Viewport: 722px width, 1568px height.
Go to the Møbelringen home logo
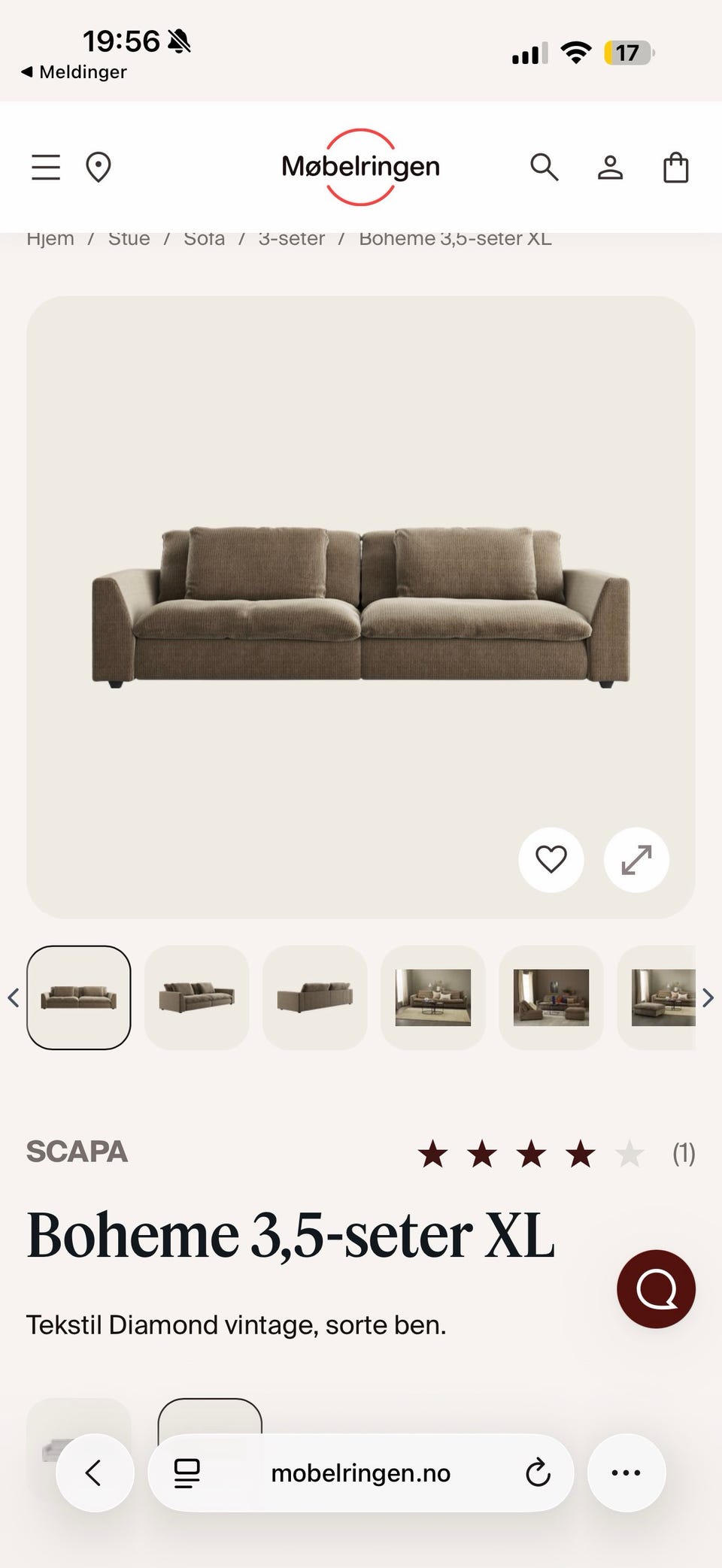pos(361,167)
